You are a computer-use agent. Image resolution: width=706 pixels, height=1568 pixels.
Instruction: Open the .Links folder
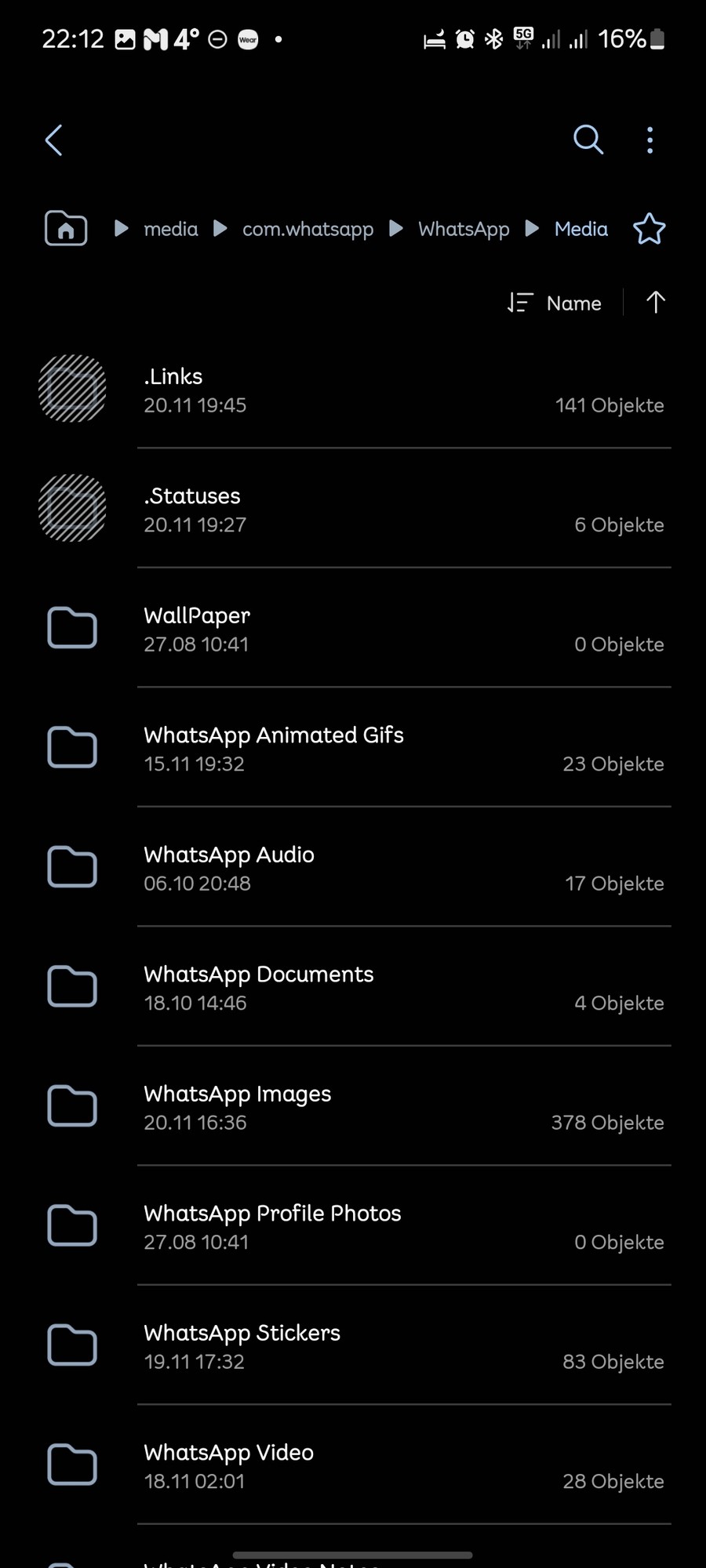(353, 389)
